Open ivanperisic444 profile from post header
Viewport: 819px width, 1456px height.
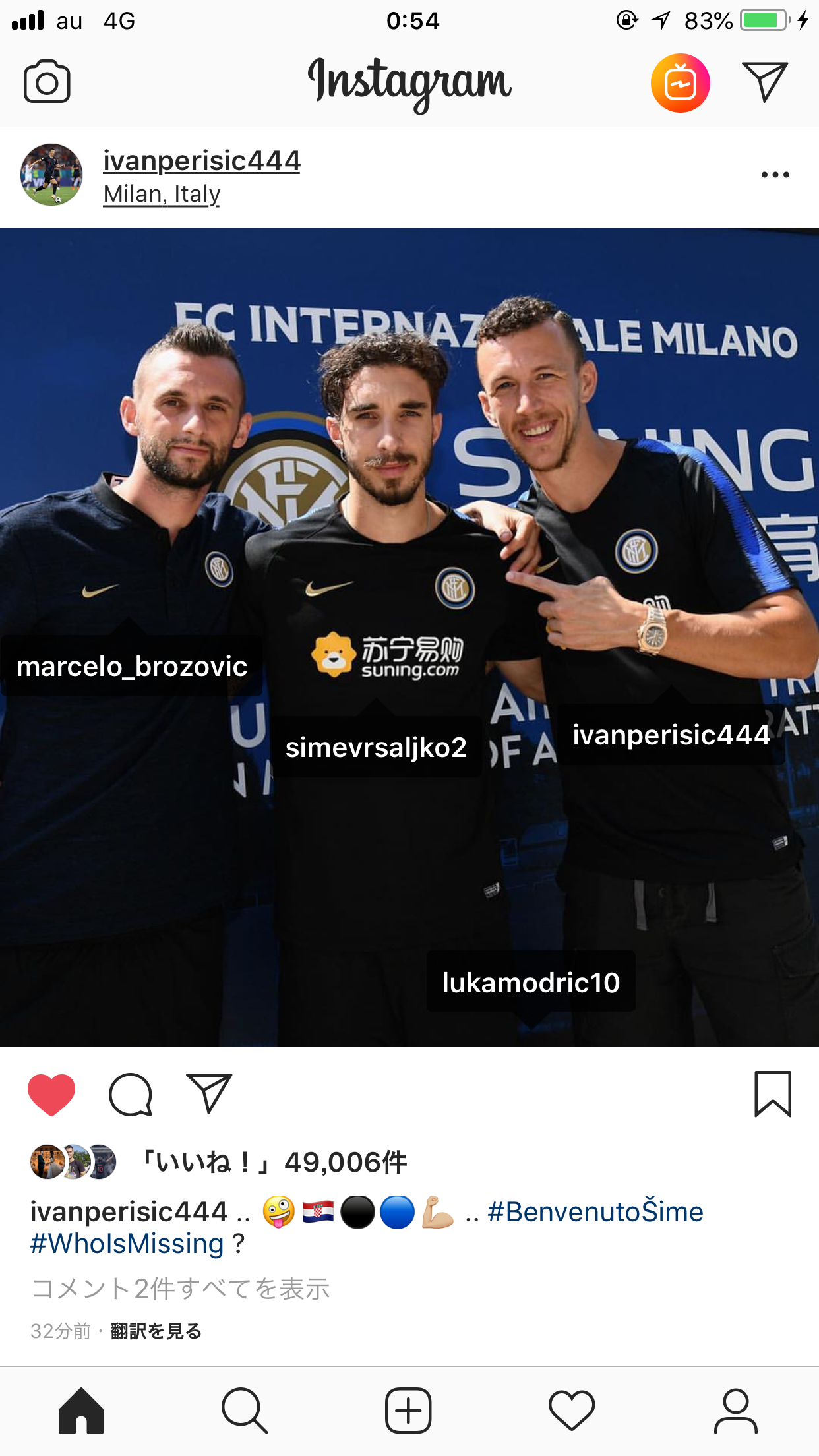(x=202, y=160)
